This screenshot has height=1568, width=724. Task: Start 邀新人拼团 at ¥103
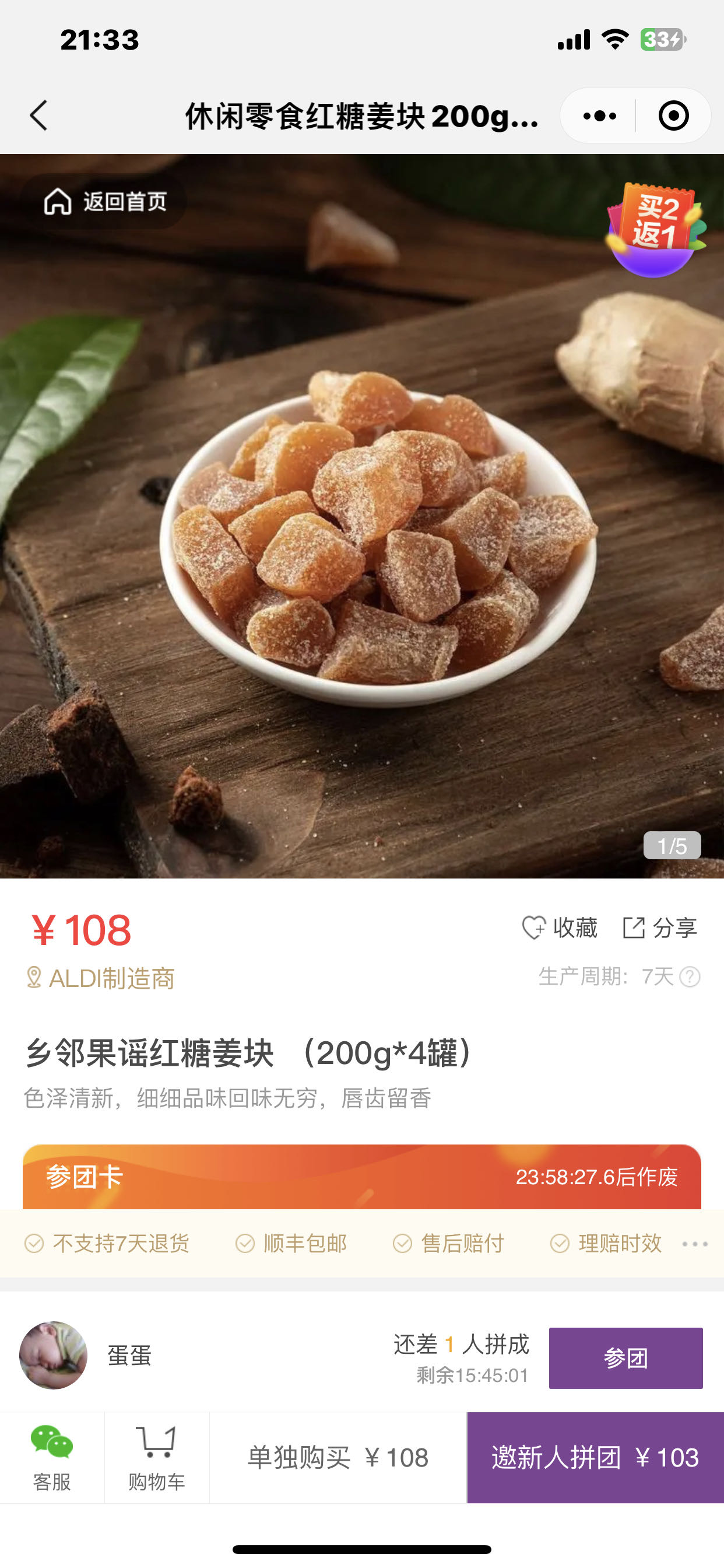[x=595, y=1458]
